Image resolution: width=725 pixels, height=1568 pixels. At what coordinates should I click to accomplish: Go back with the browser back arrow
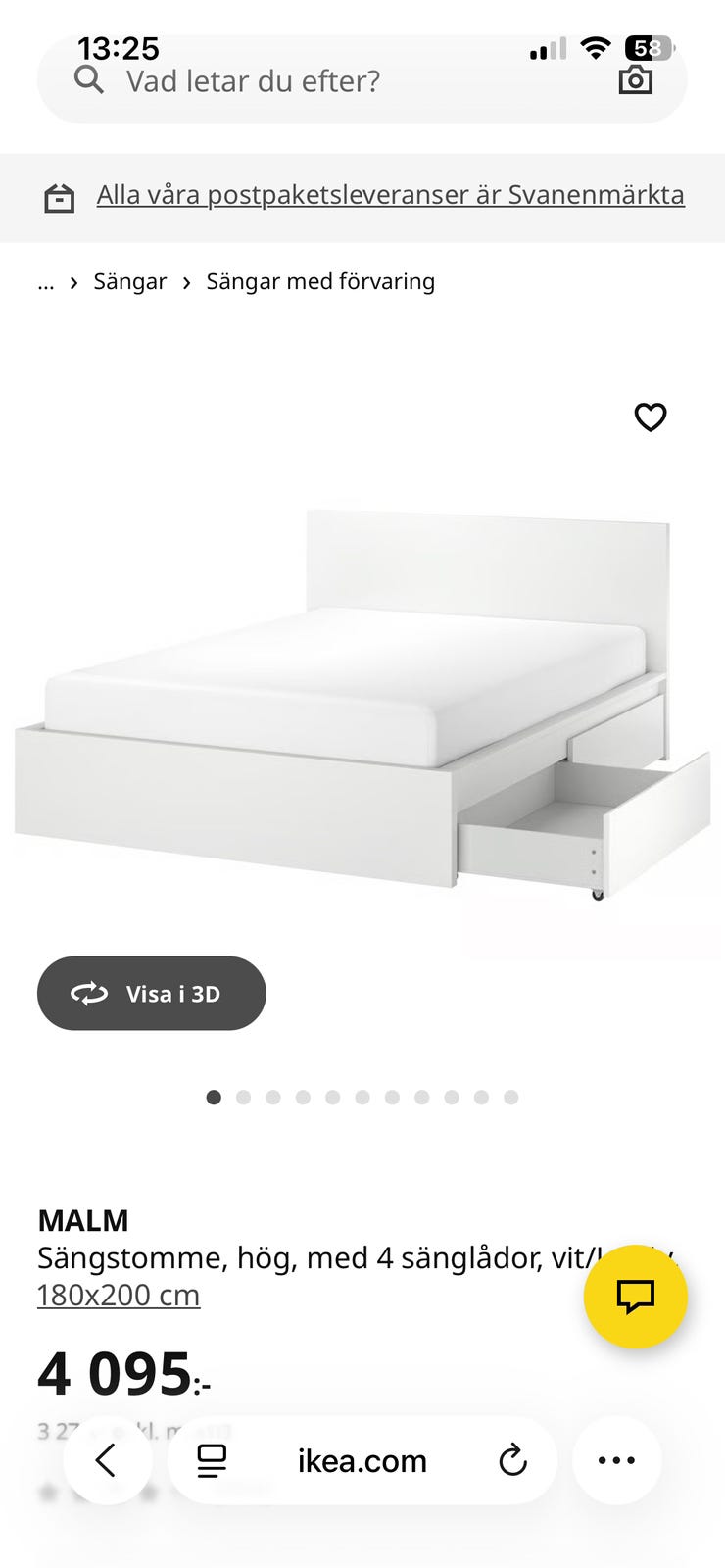tap(107, 1460)
